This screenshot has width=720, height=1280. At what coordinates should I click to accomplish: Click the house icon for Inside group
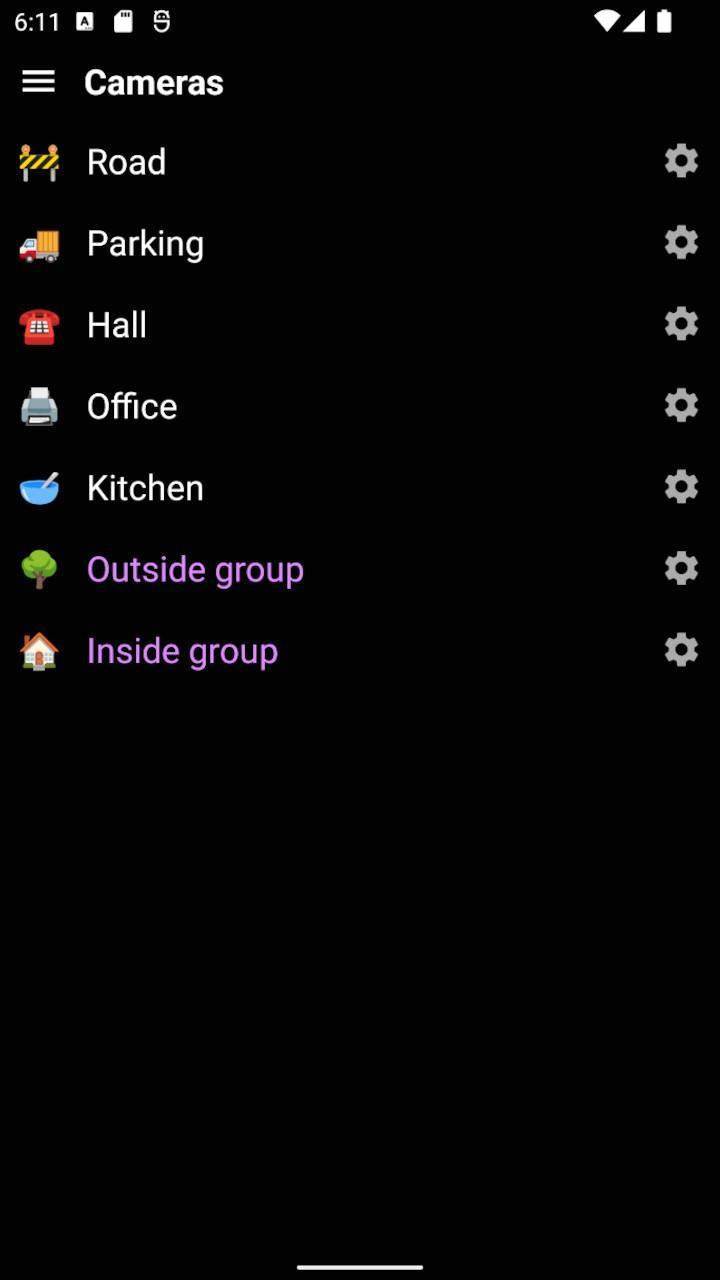tap(38, 650)
